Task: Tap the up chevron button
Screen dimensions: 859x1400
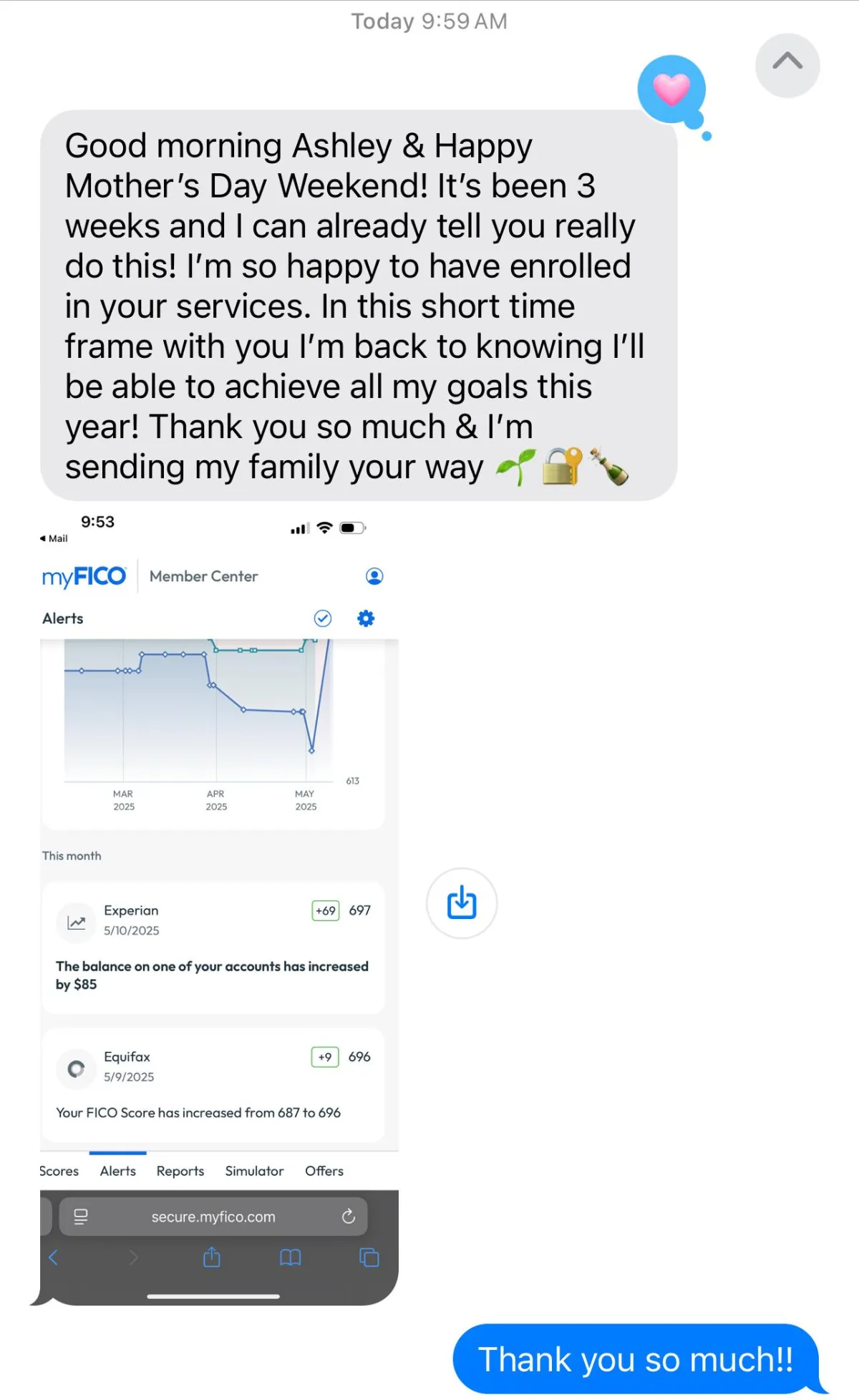Action: (x=787, y=64)
